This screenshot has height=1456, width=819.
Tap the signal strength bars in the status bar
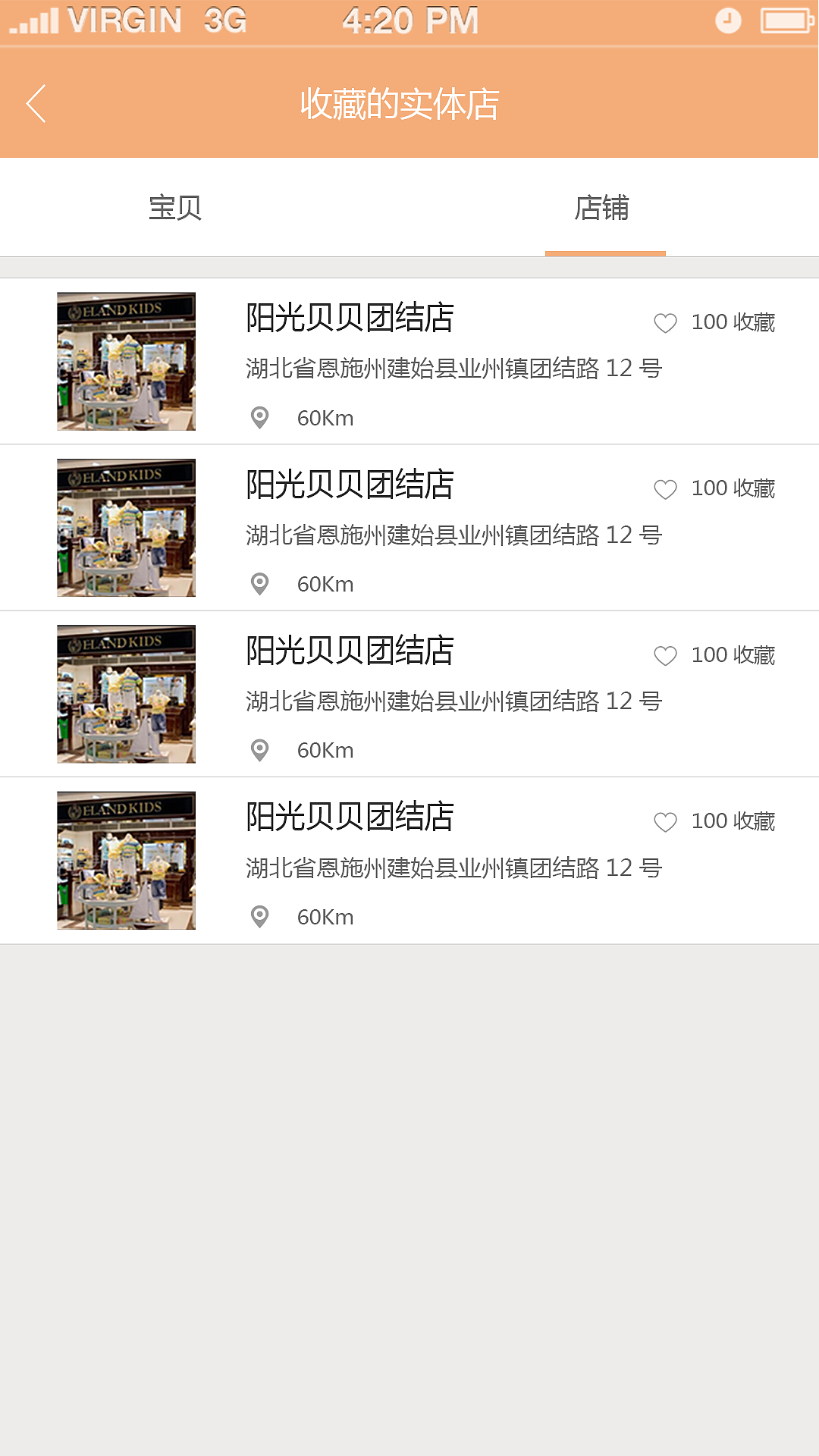pyautogui.click(x=33, y=21)
